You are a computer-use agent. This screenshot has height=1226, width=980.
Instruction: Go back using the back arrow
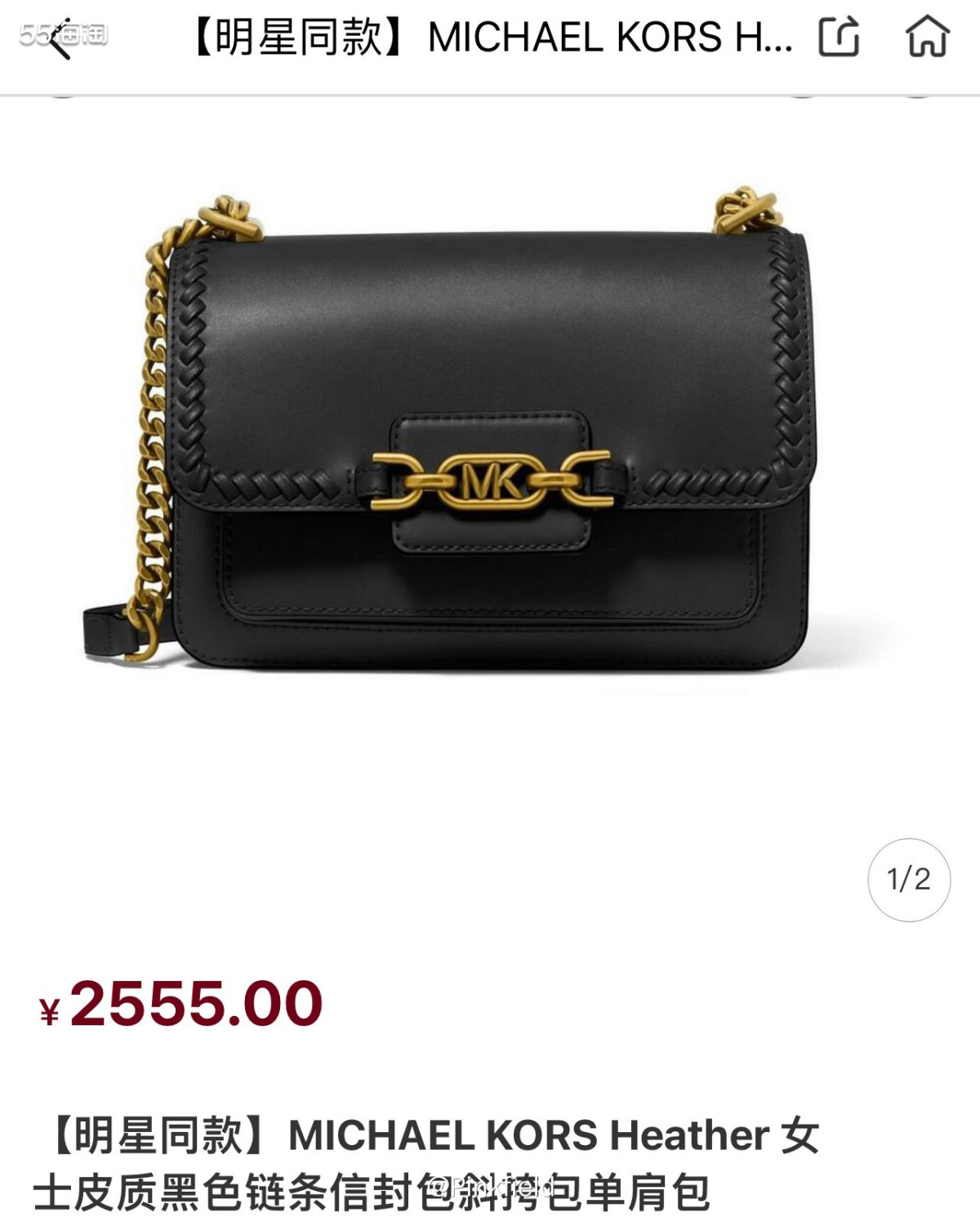tap(59, 38)
